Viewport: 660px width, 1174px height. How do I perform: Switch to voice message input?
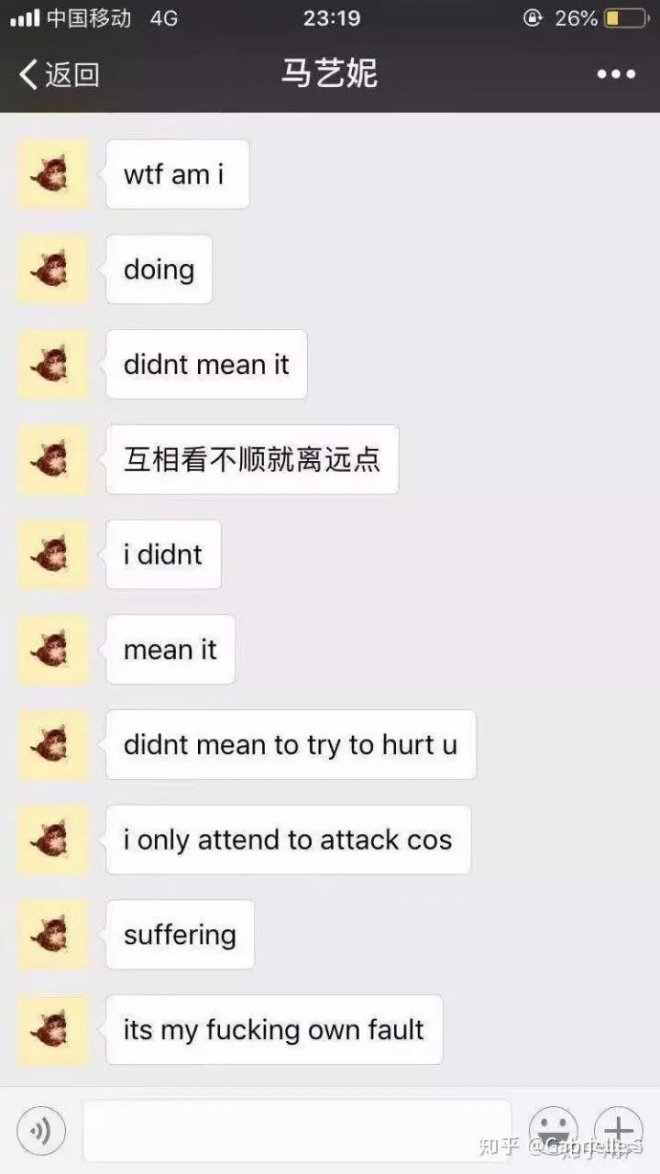[x=41, y=1131]
